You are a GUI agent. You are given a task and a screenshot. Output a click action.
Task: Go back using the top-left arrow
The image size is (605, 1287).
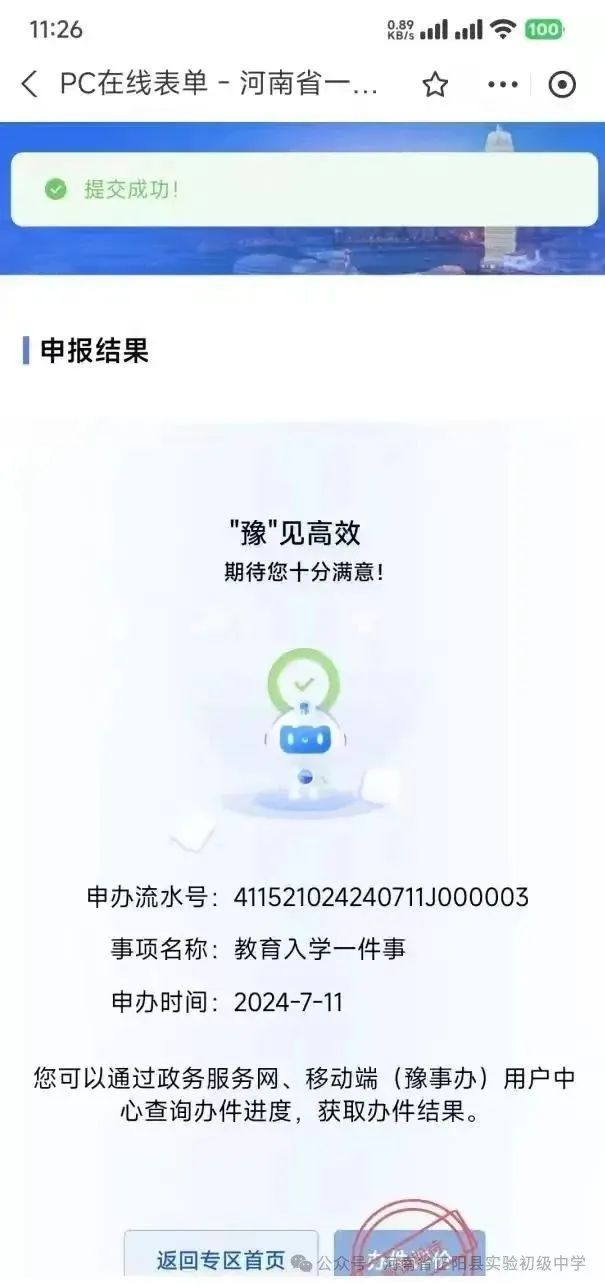30,85
